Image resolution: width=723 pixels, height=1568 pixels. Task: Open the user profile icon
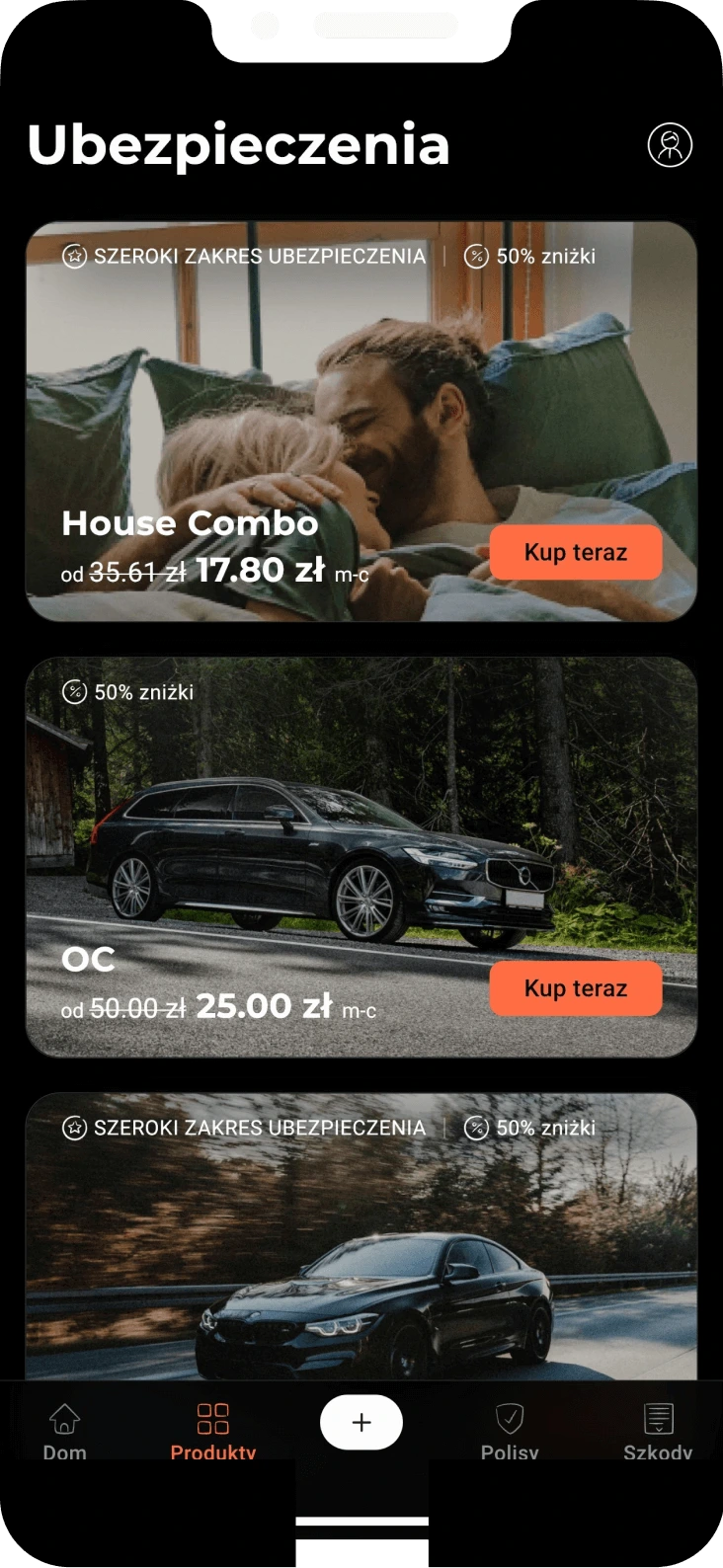click(x=670, y=145)
